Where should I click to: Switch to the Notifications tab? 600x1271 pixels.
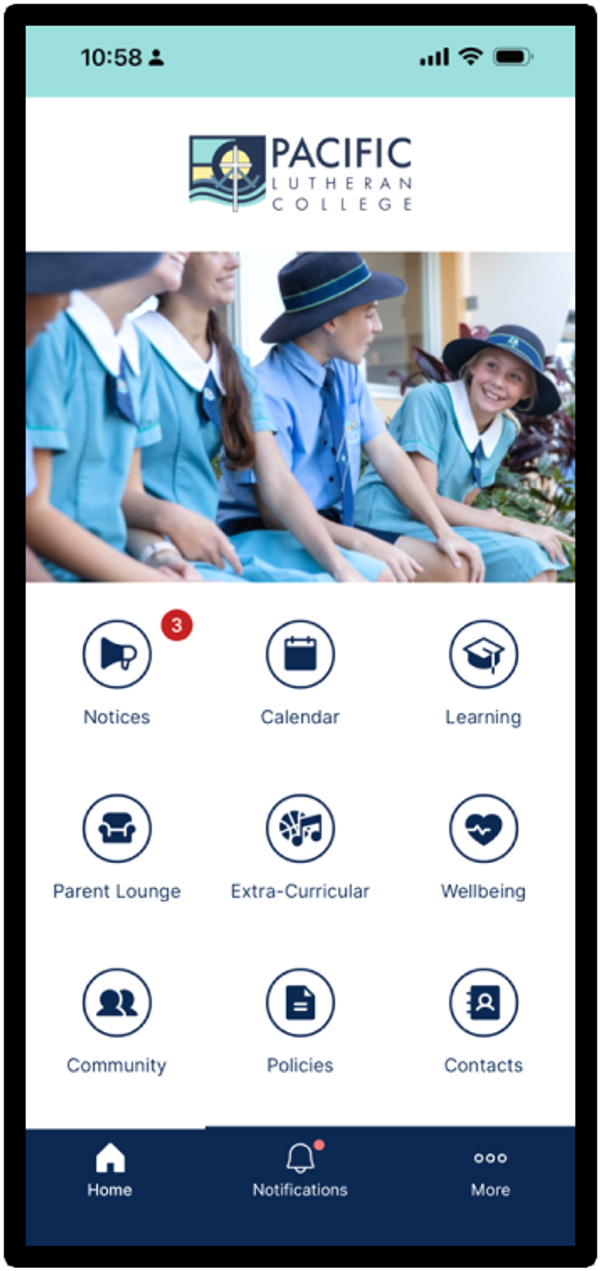tap(300, 1171)
